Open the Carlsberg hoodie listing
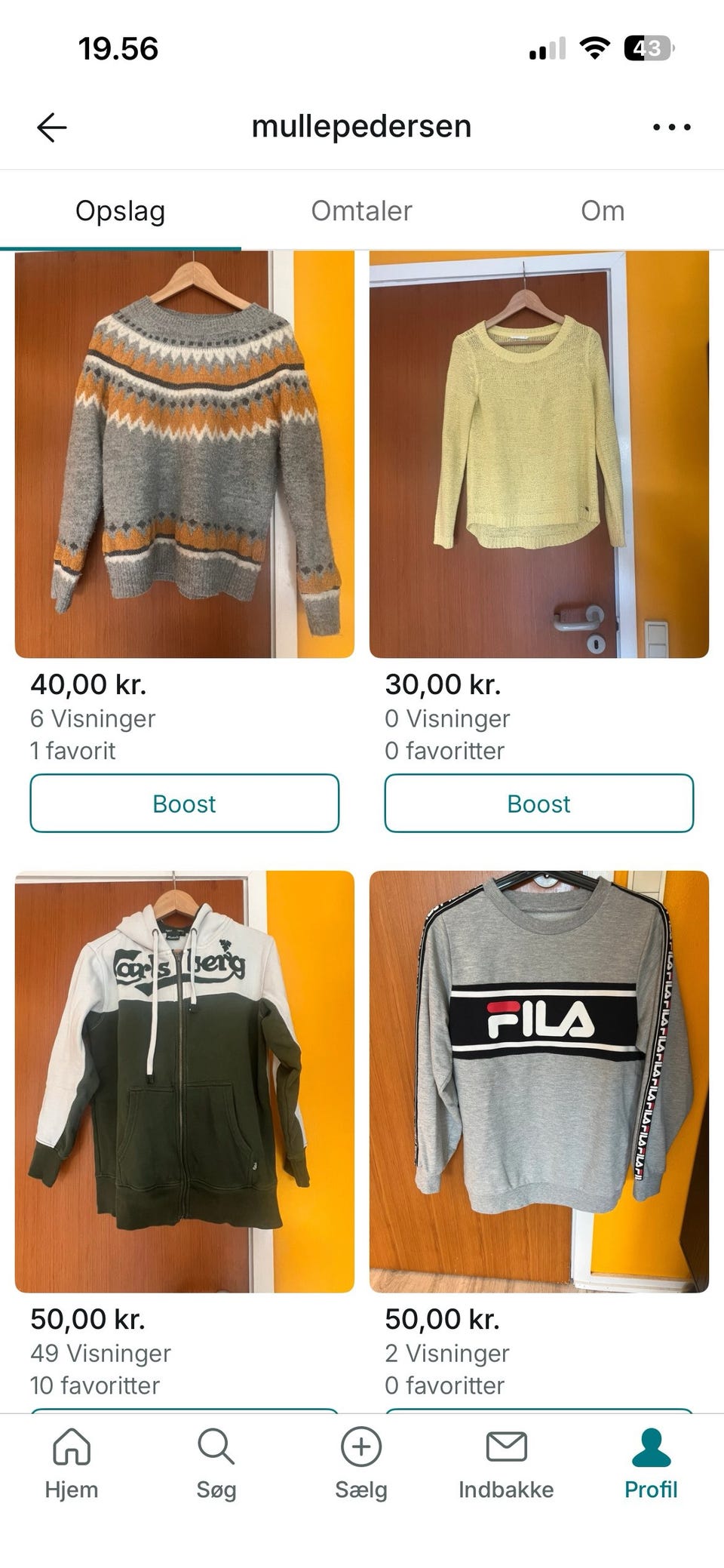Image resolution: width=724 pixels, height=1568 pixels. point(185,1079)
